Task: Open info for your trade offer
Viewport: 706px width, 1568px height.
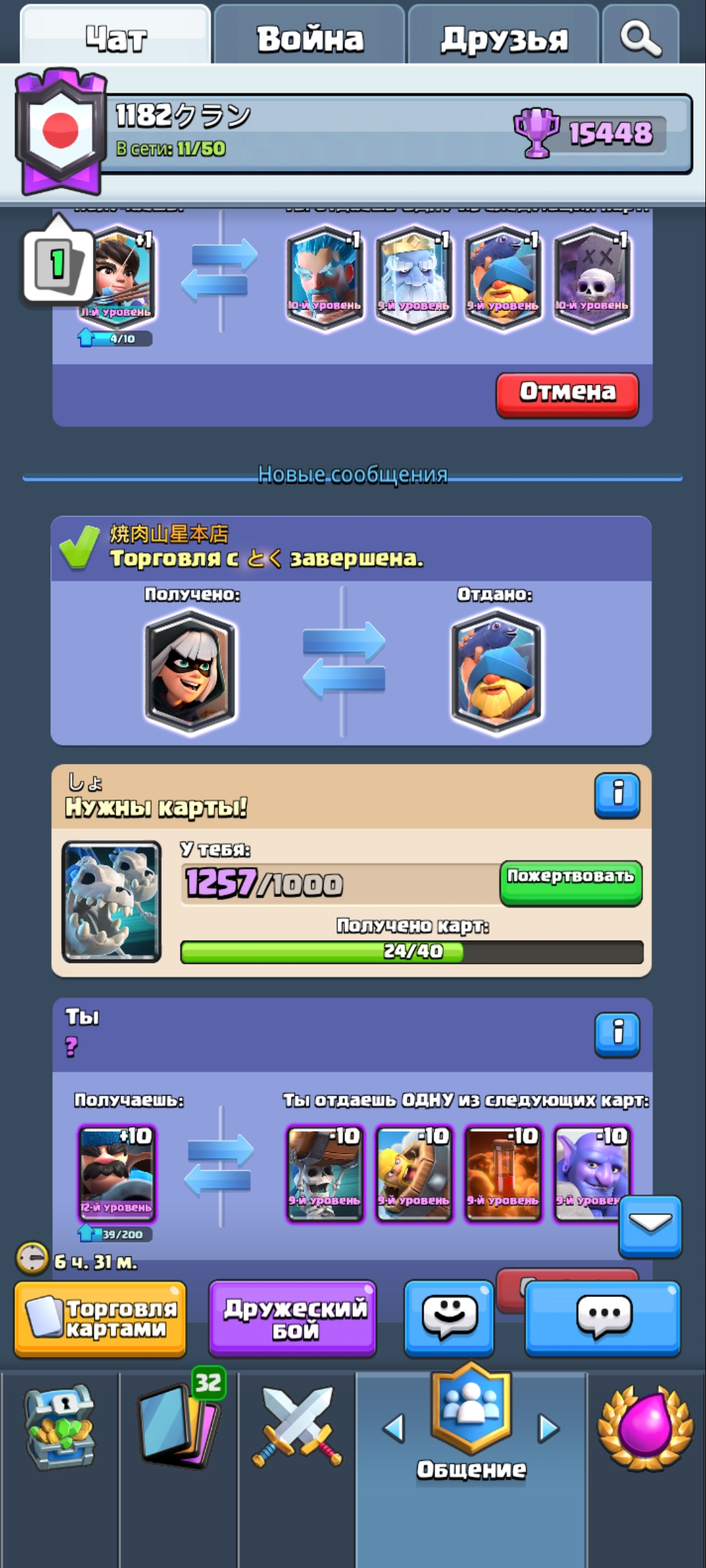Action: [617, 1034]
